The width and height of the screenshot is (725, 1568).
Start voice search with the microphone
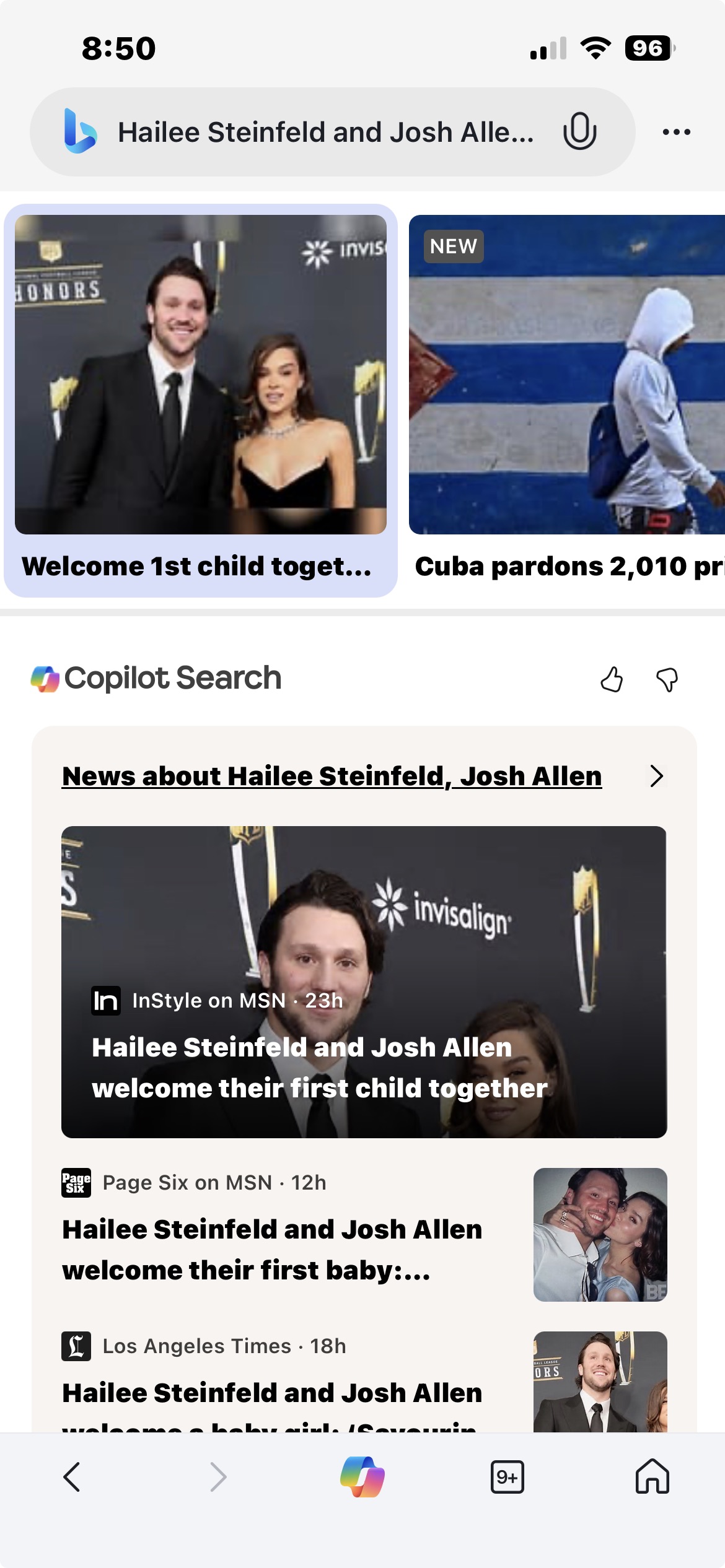579,131
